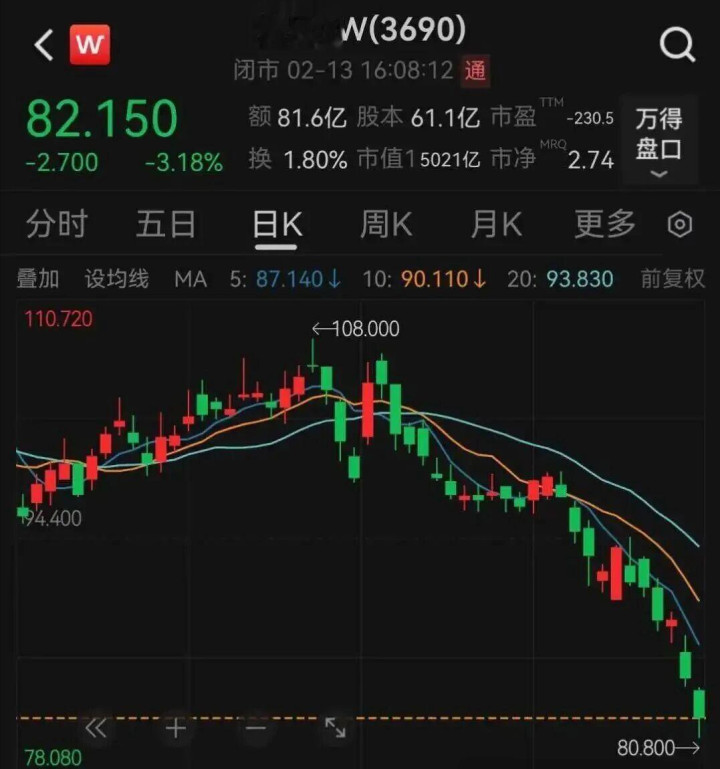This screenshot has width=720, height=769.
Task: Tap 叠加 to overlay another stock
Action: pyautogui.click(x=39, y=279)
